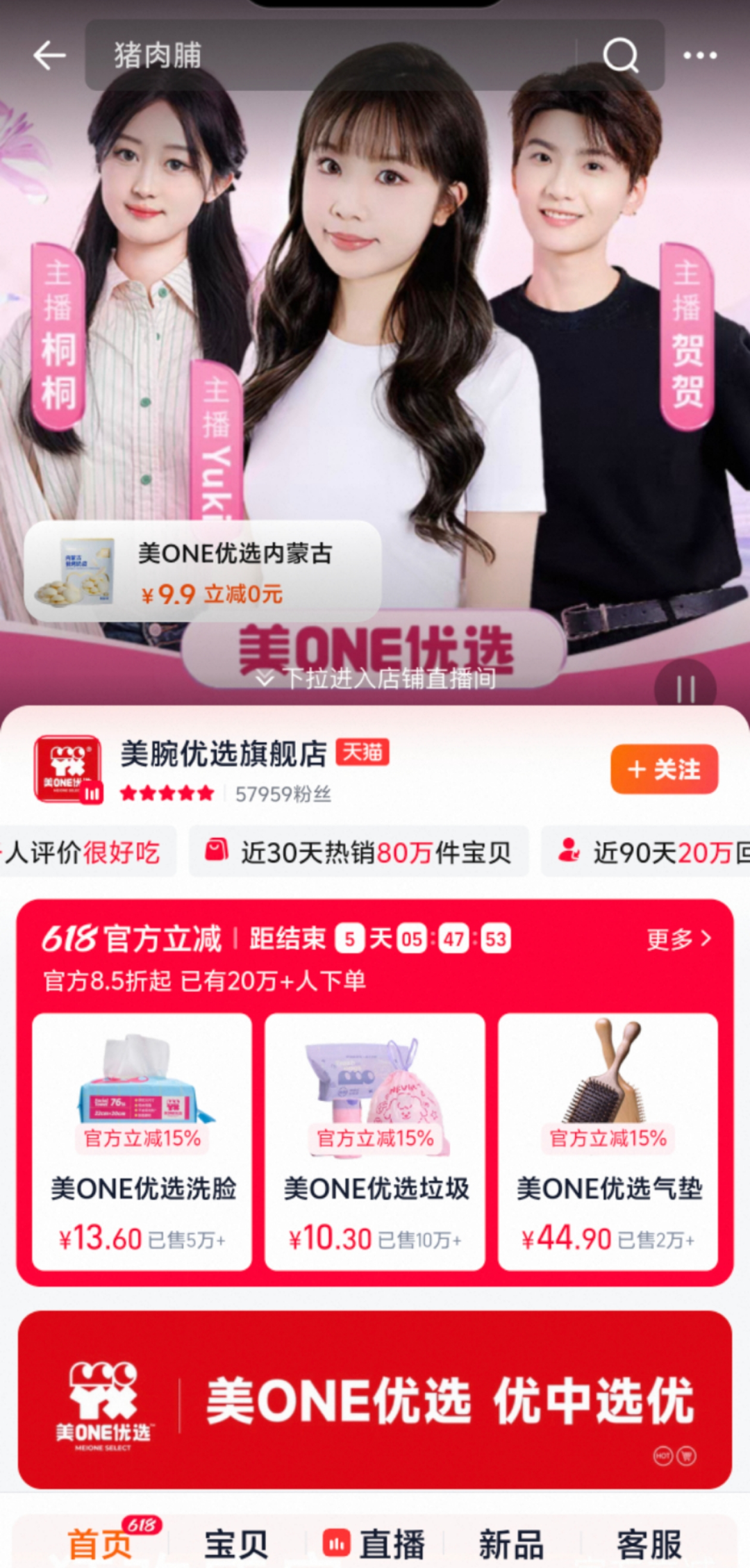Follow the store with +关注
Image resolution: width=750 pixels, height=1568 pixels.
click(x=664, y=769)
